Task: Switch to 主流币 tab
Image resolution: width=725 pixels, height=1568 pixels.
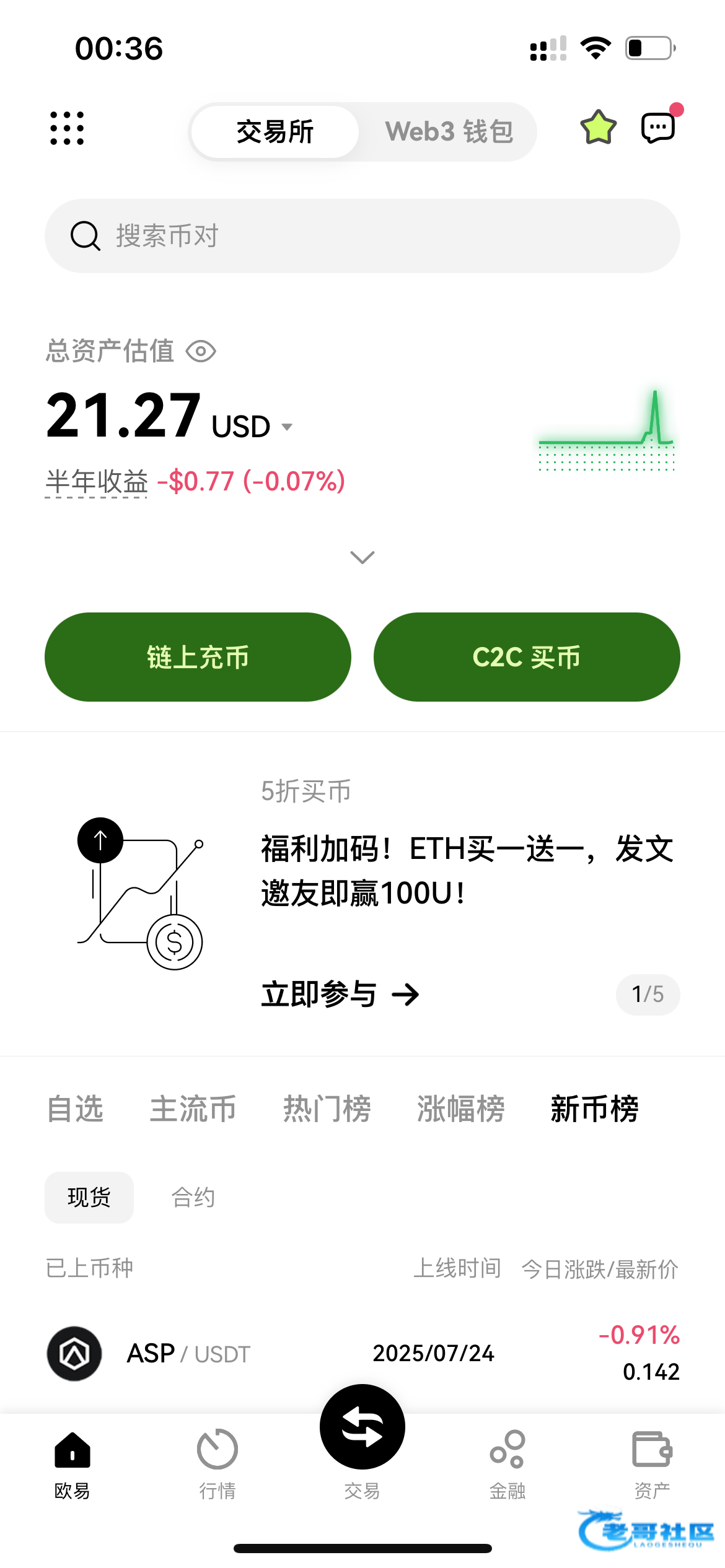Action: 193,1108
